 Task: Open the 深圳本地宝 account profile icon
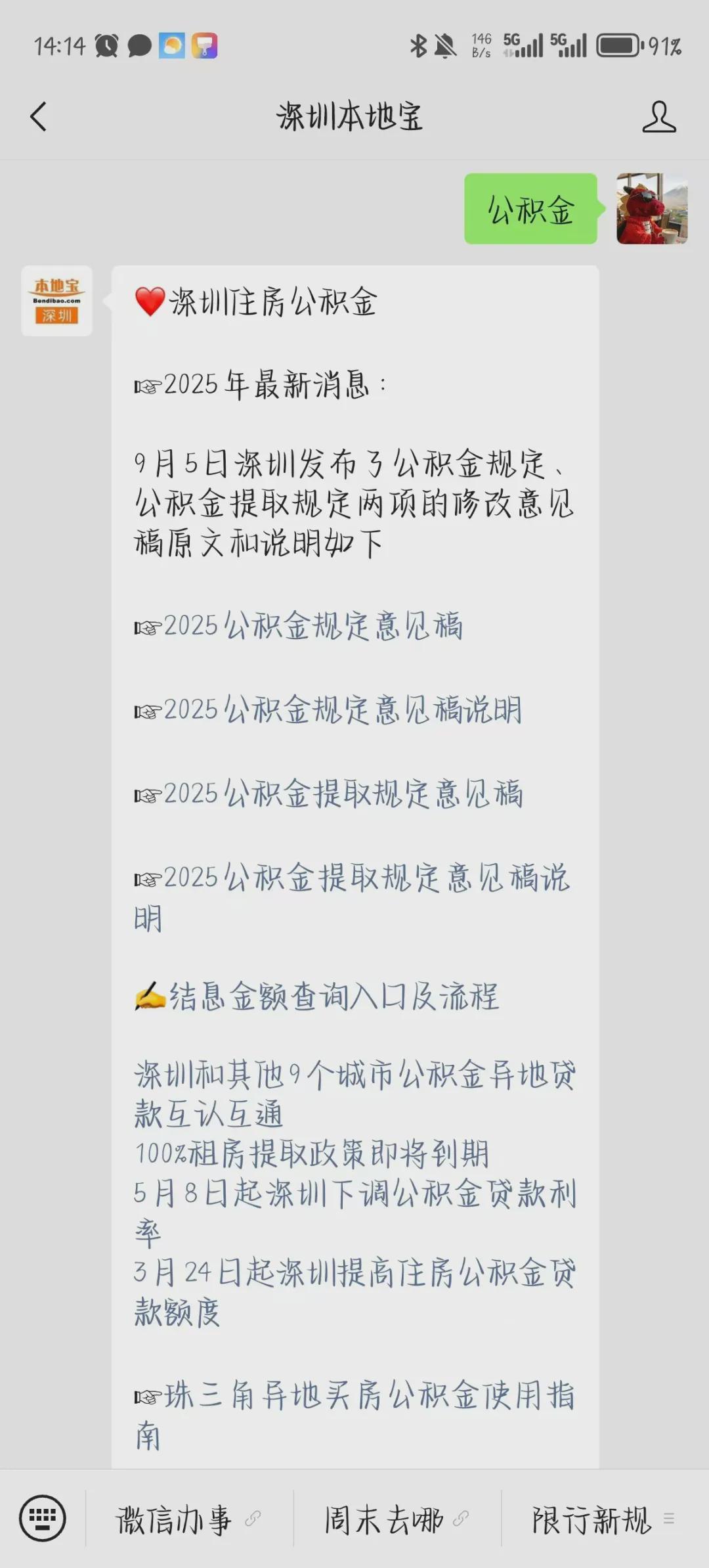[x=658, y=117]
